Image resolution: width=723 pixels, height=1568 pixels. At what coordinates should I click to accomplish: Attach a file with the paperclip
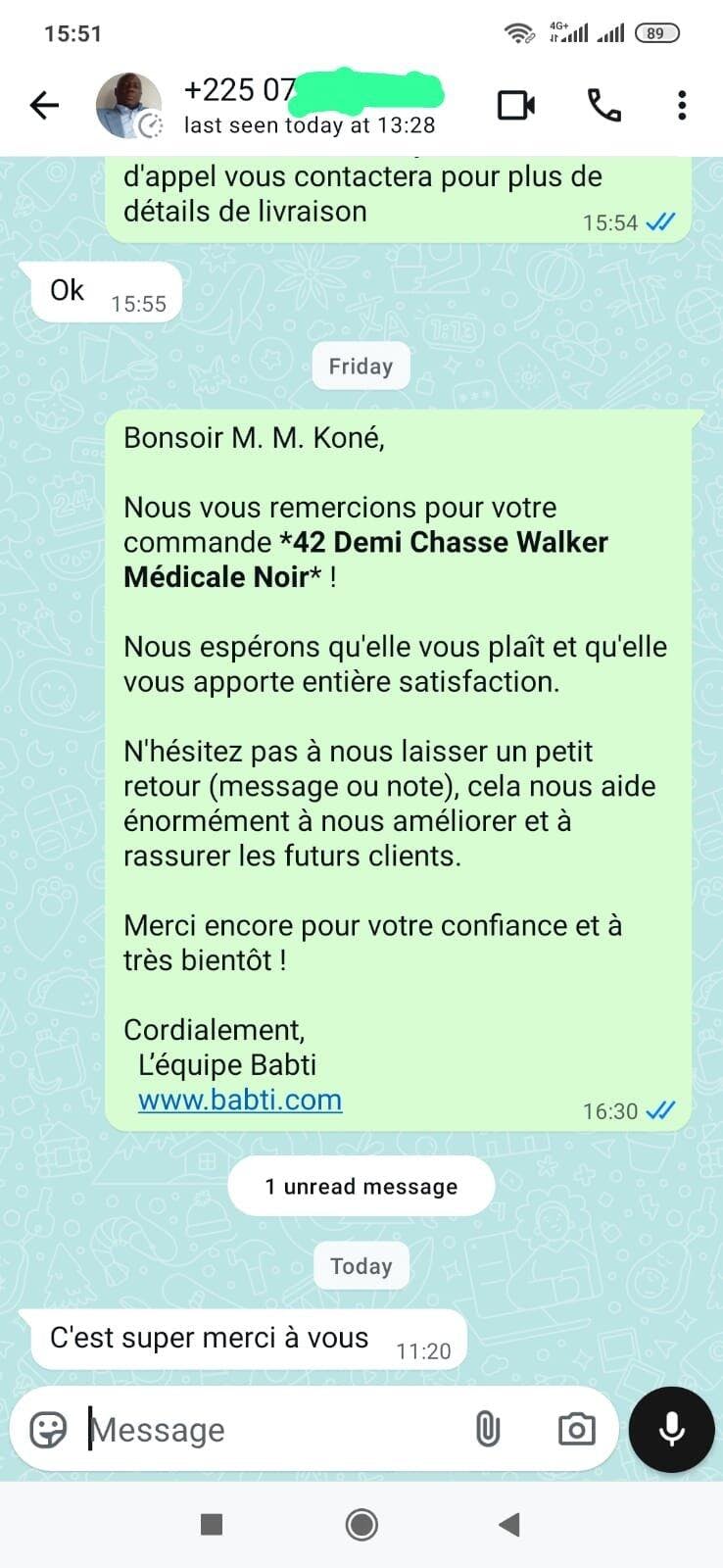pos(487,1430)
